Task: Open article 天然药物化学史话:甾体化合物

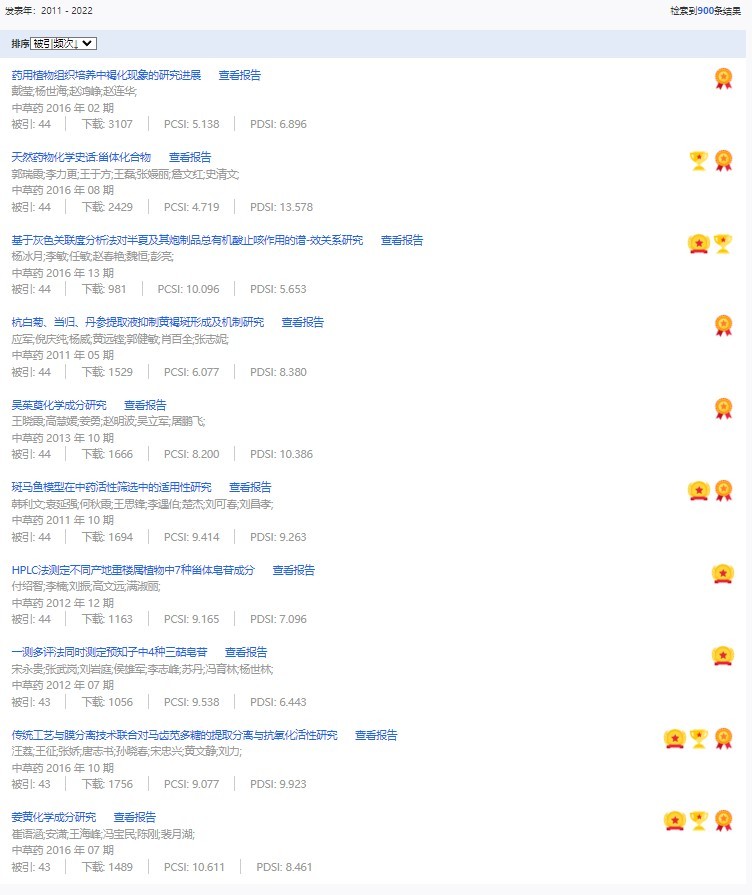Action: click(81, 157)
